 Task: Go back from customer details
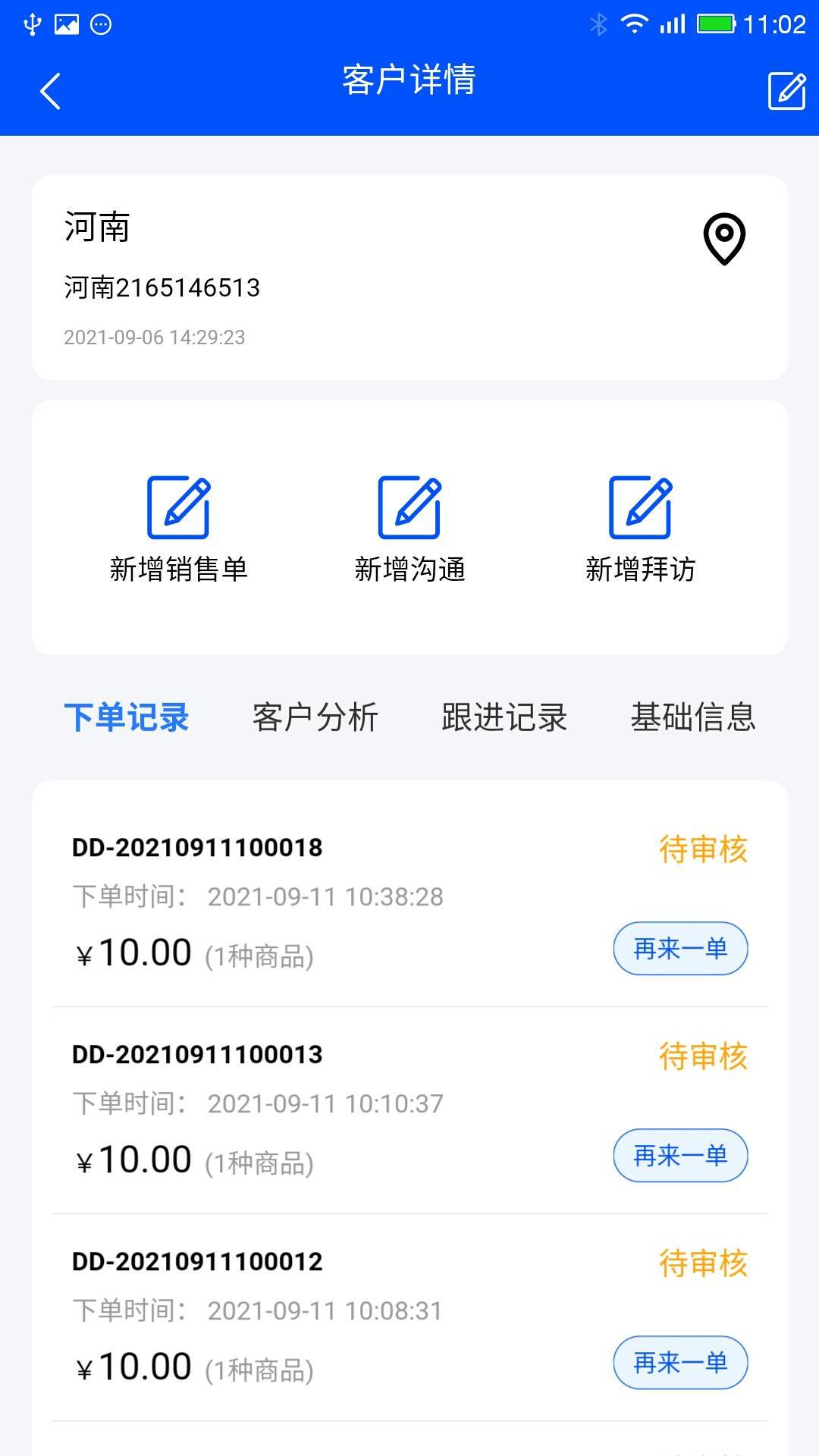point(50,92)
